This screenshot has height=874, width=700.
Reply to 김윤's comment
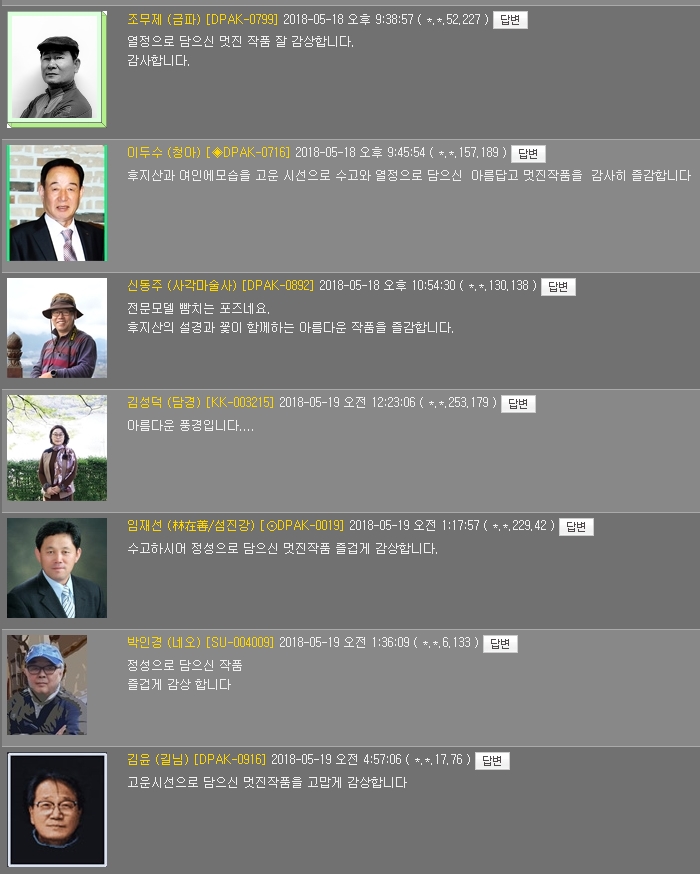(492, 761)
